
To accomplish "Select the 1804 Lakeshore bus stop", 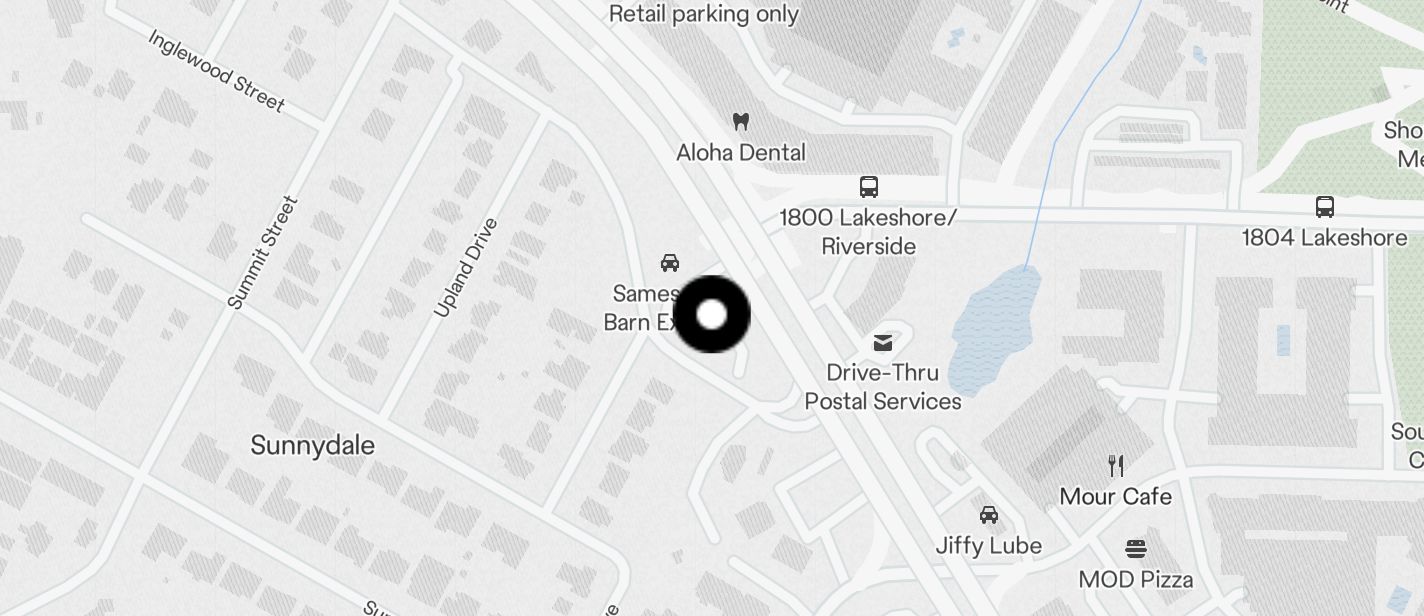I will coord(1325,207).
